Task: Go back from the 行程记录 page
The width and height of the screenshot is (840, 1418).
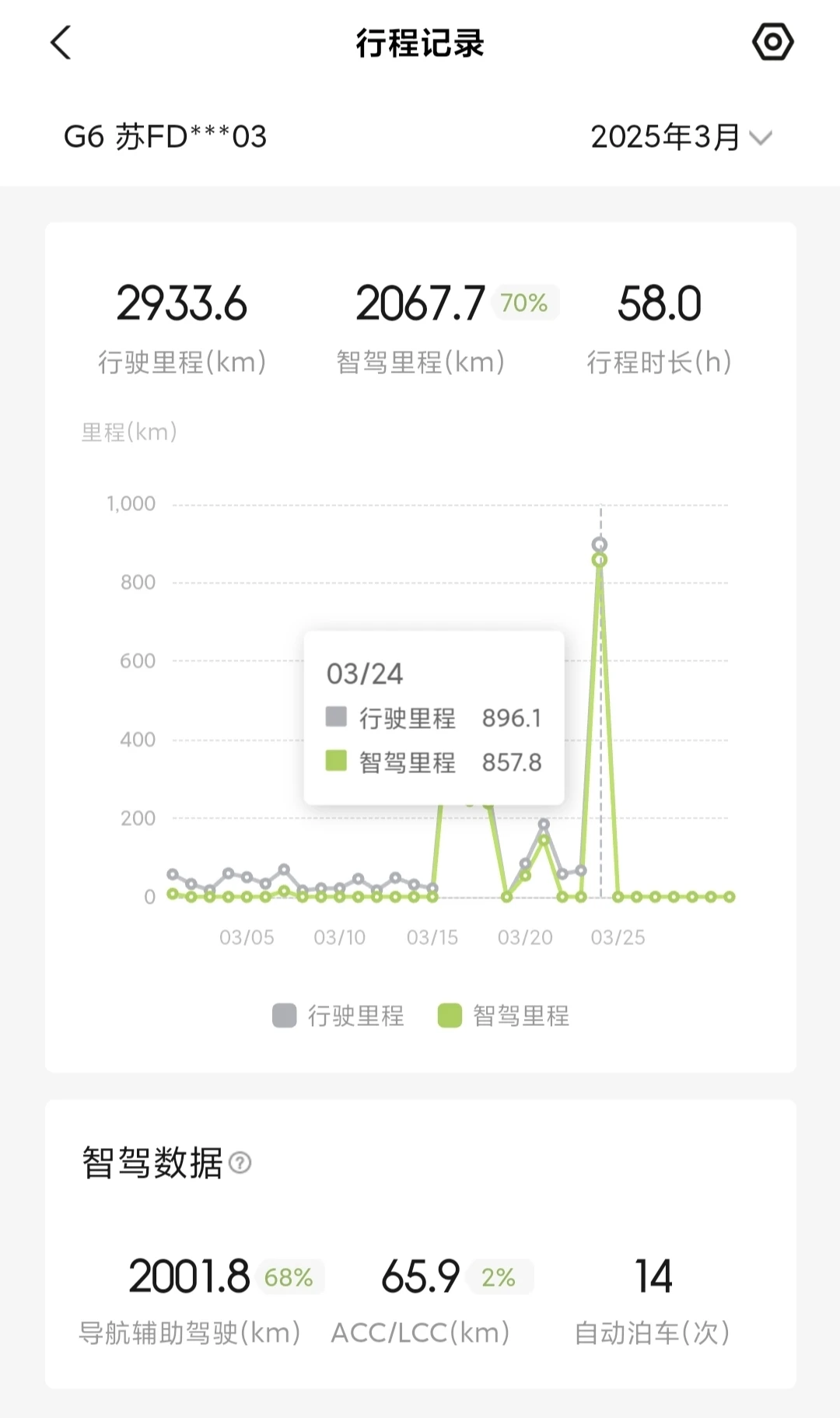Action: pos(61,43)
